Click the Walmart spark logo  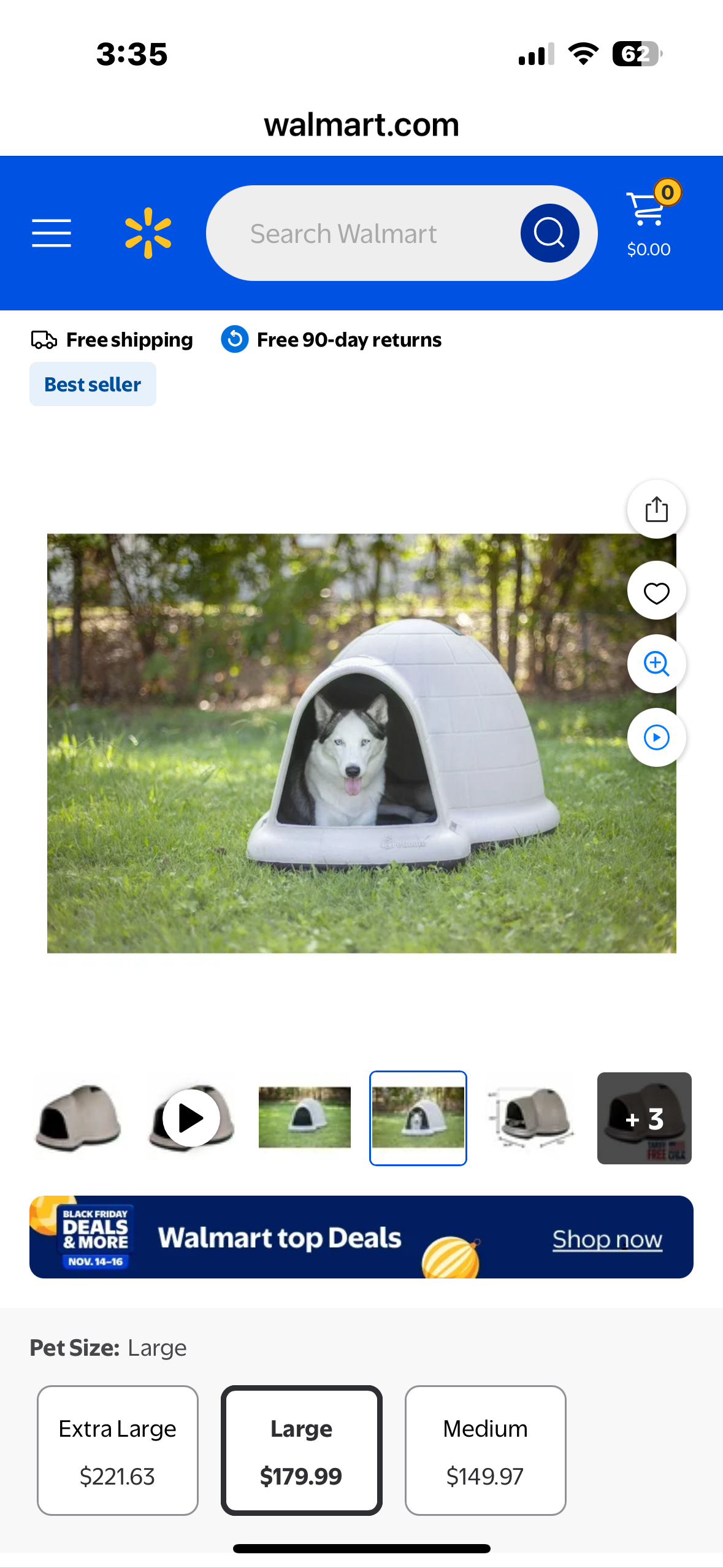click(148, 233)
